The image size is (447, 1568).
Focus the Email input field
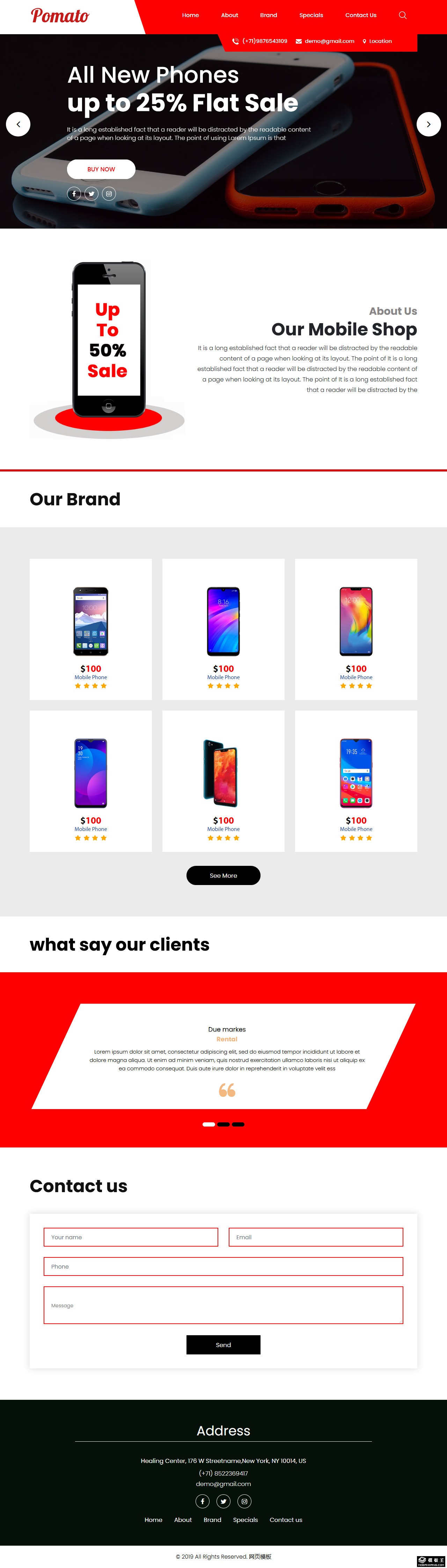pos(315,1237)
